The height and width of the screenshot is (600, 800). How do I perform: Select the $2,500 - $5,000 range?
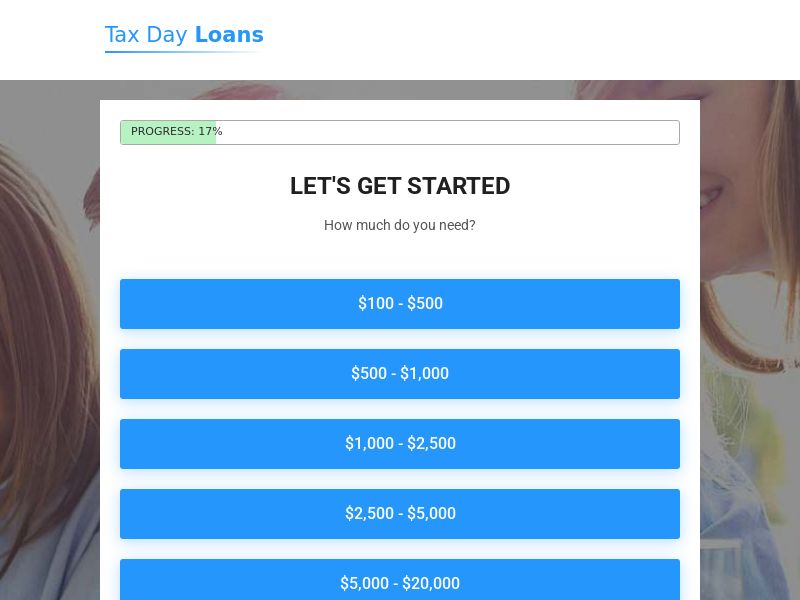400,514
